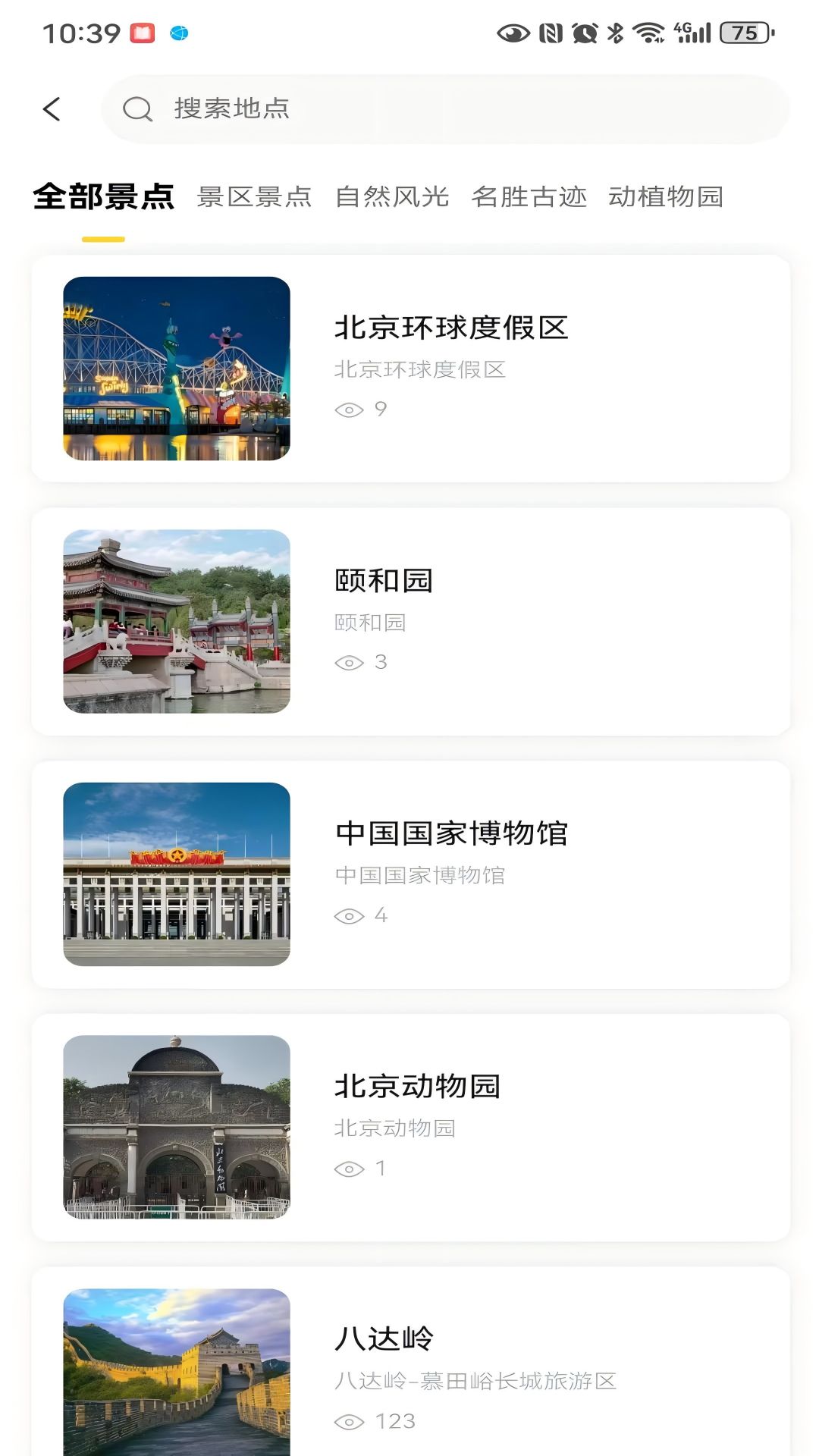
Task: Click the eye icon on 北京动物园 card
Action: pyautogui.click(x=349, y=1169)
